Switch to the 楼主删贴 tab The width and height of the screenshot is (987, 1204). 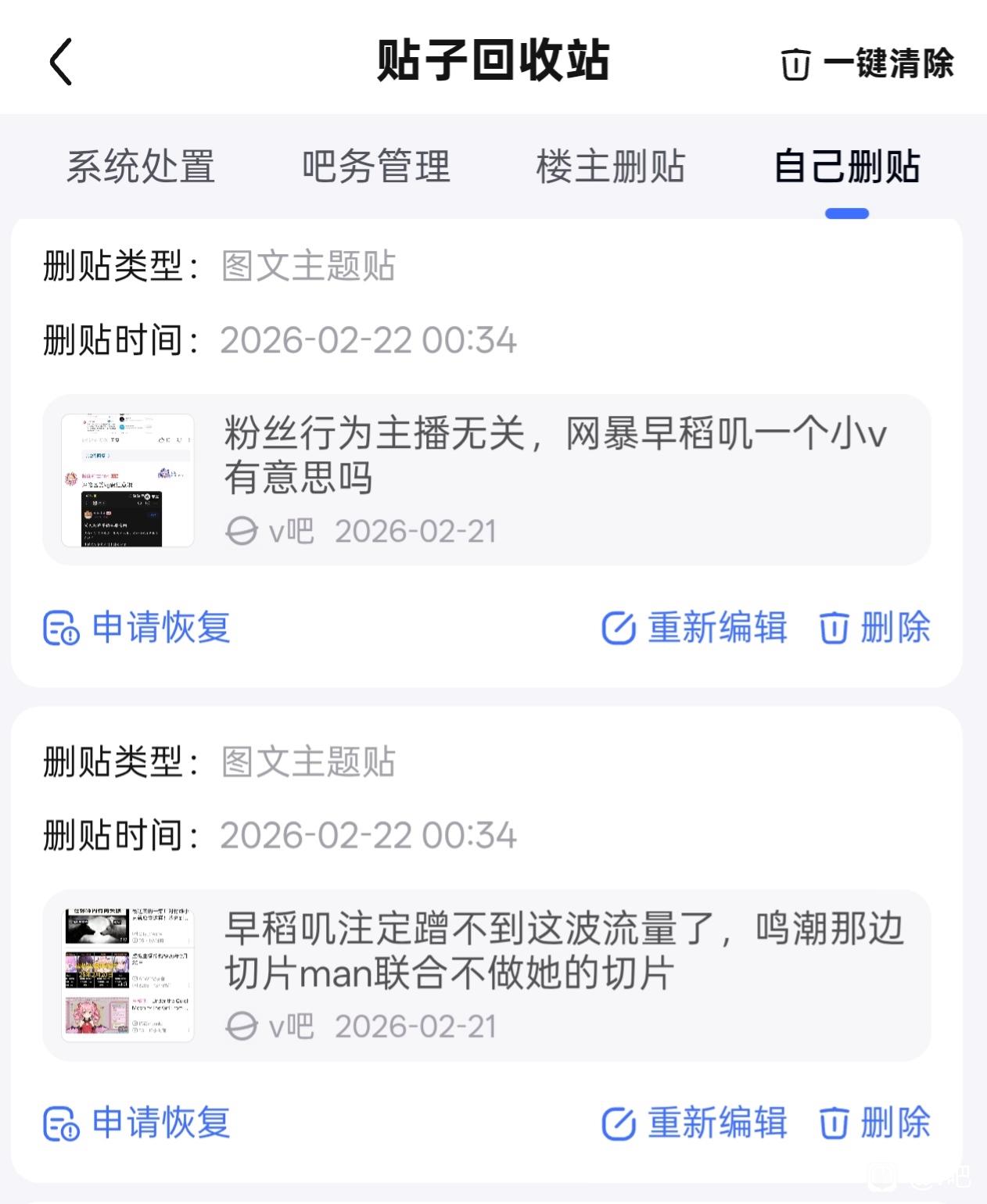[610, 167]
